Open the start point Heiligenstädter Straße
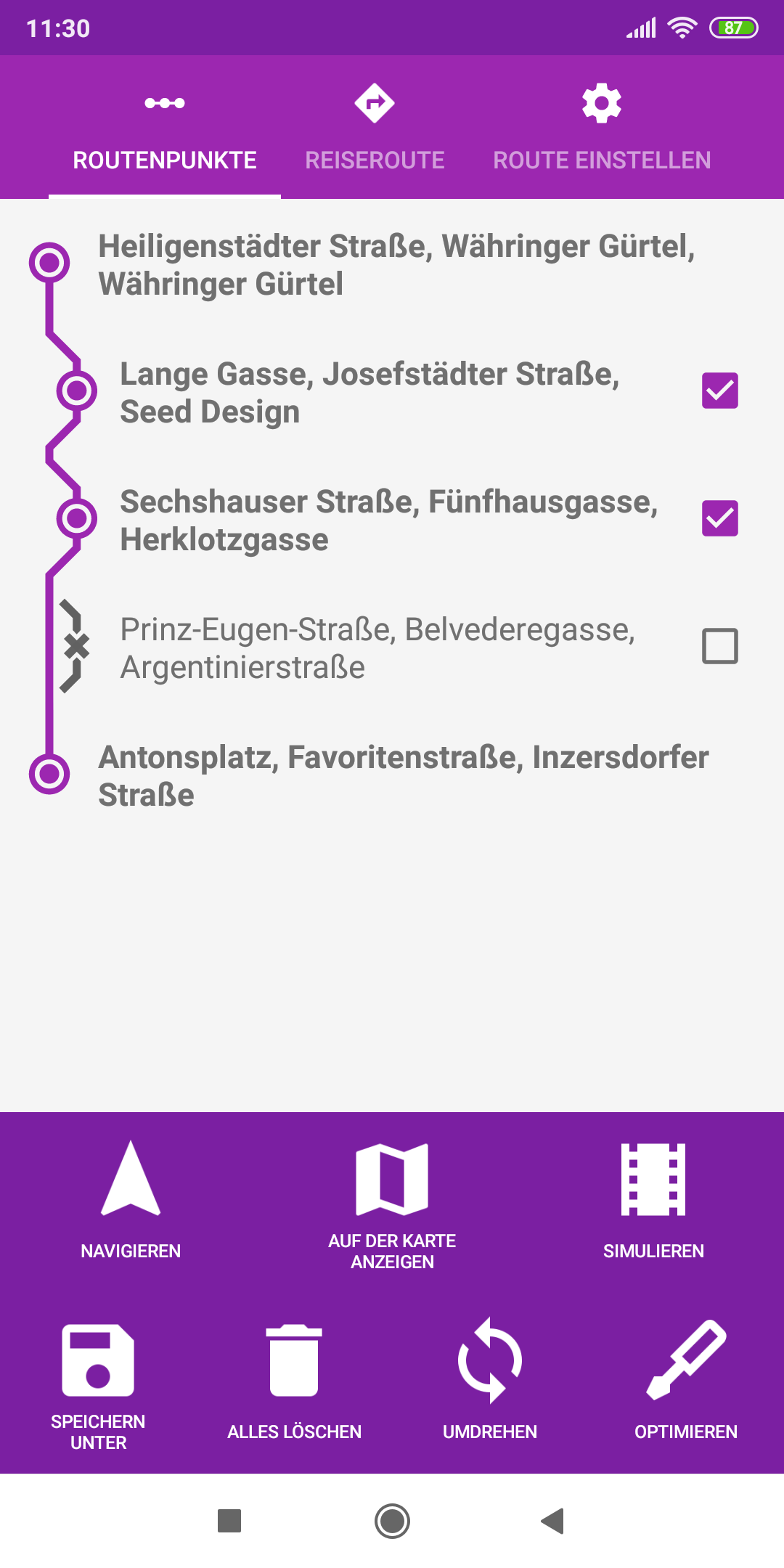This screenshot has height=1568, width=784. (396, 265)
